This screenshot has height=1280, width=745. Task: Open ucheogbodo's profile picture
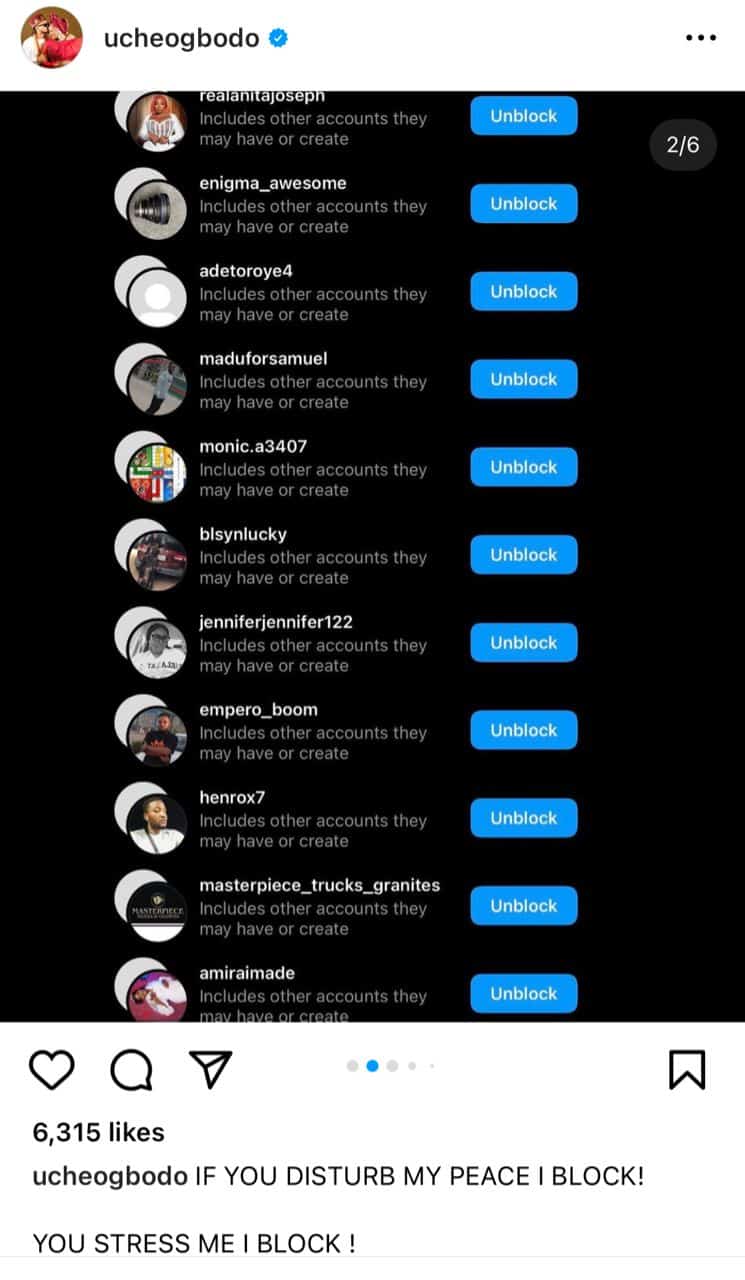coord(52,38)
